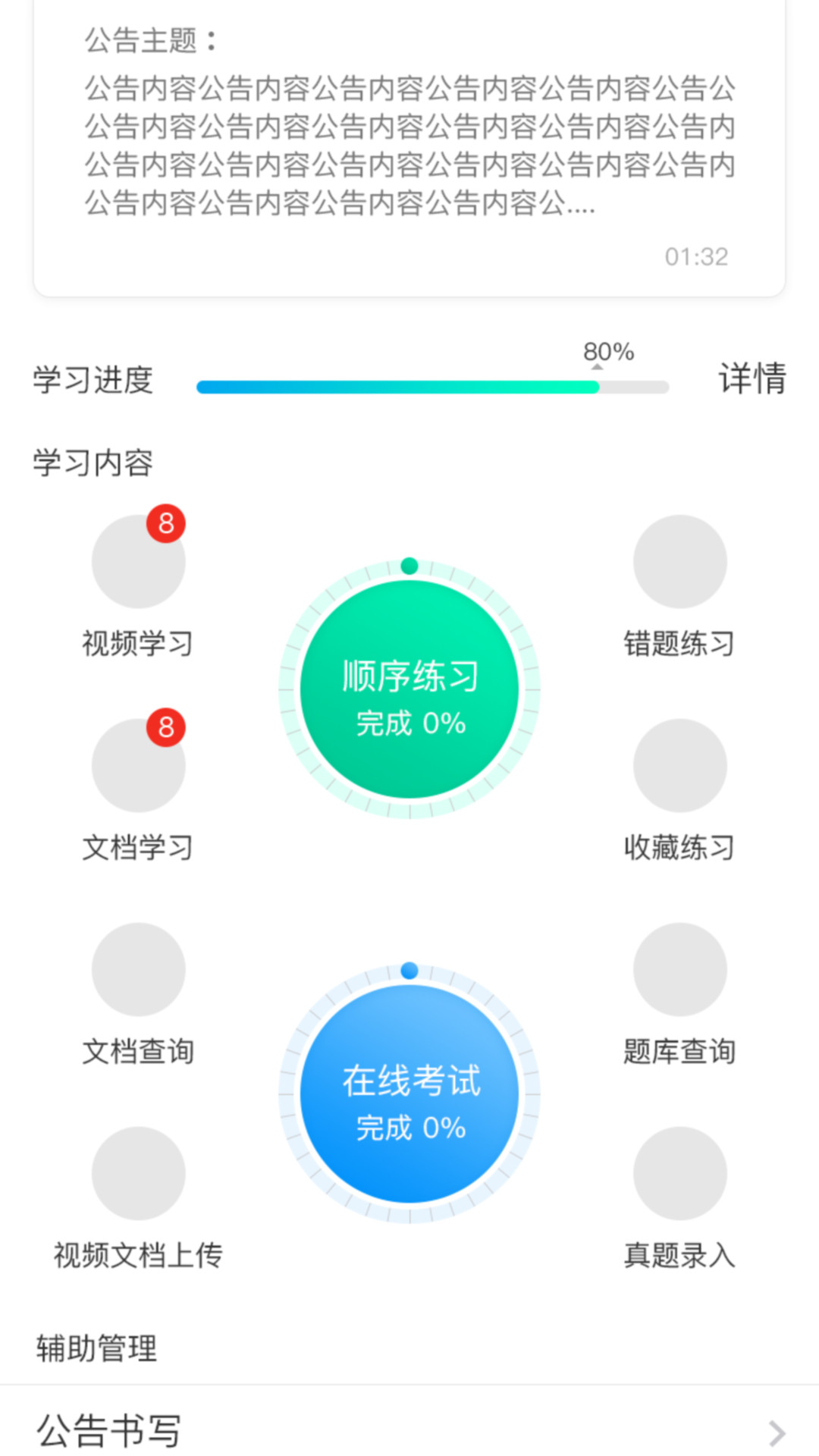Image resolution: width=819 pixels, height=1456 pixels.
Task: View details via 详情 link
Action: click(753, 381)
